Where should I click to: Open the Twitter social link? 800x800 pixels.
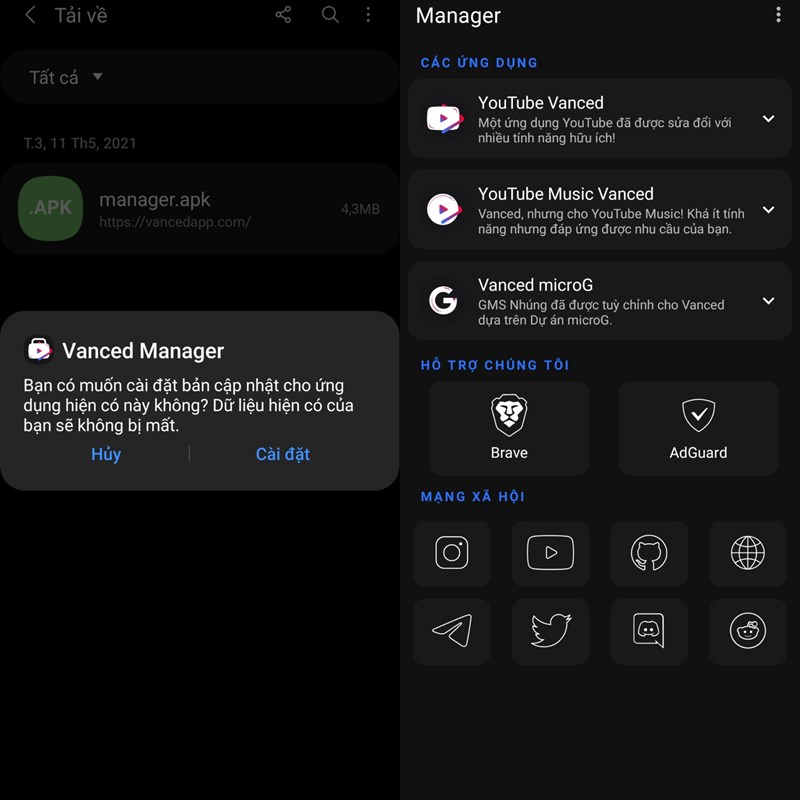[550, 632]
